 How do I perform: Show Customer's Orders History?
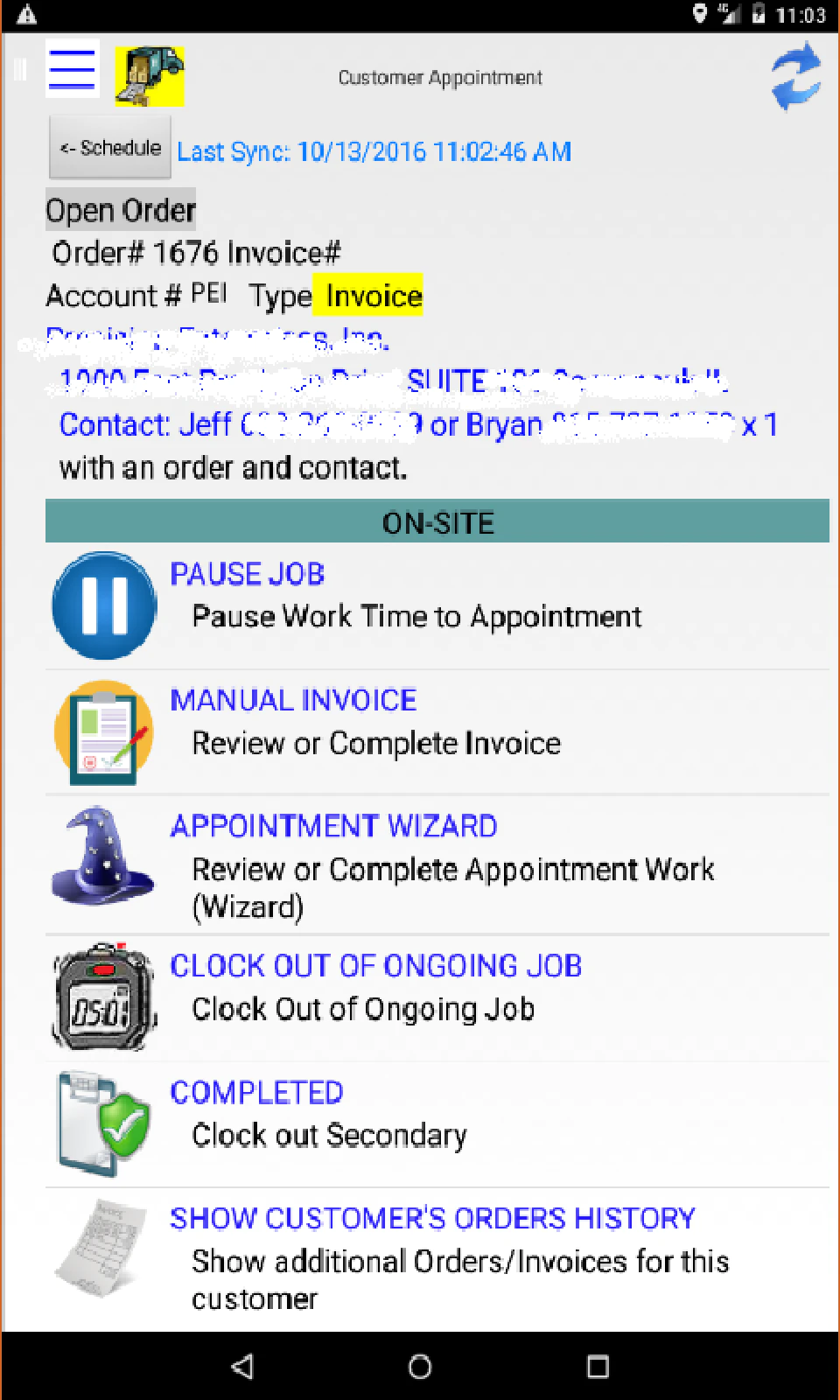[x=437, y=1258]
